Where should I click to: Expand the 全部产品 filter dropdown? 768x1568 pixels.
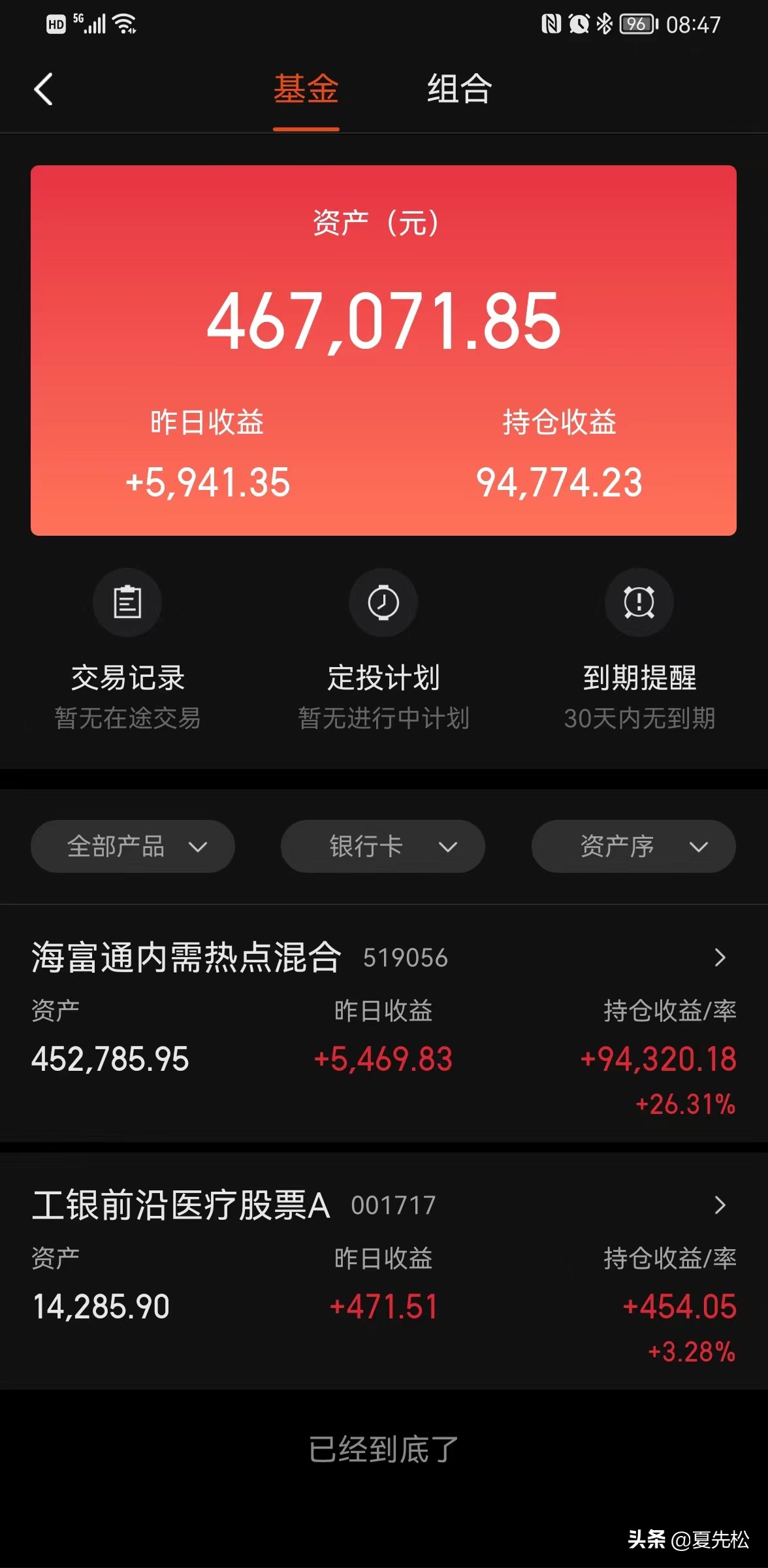click(133, 846)
